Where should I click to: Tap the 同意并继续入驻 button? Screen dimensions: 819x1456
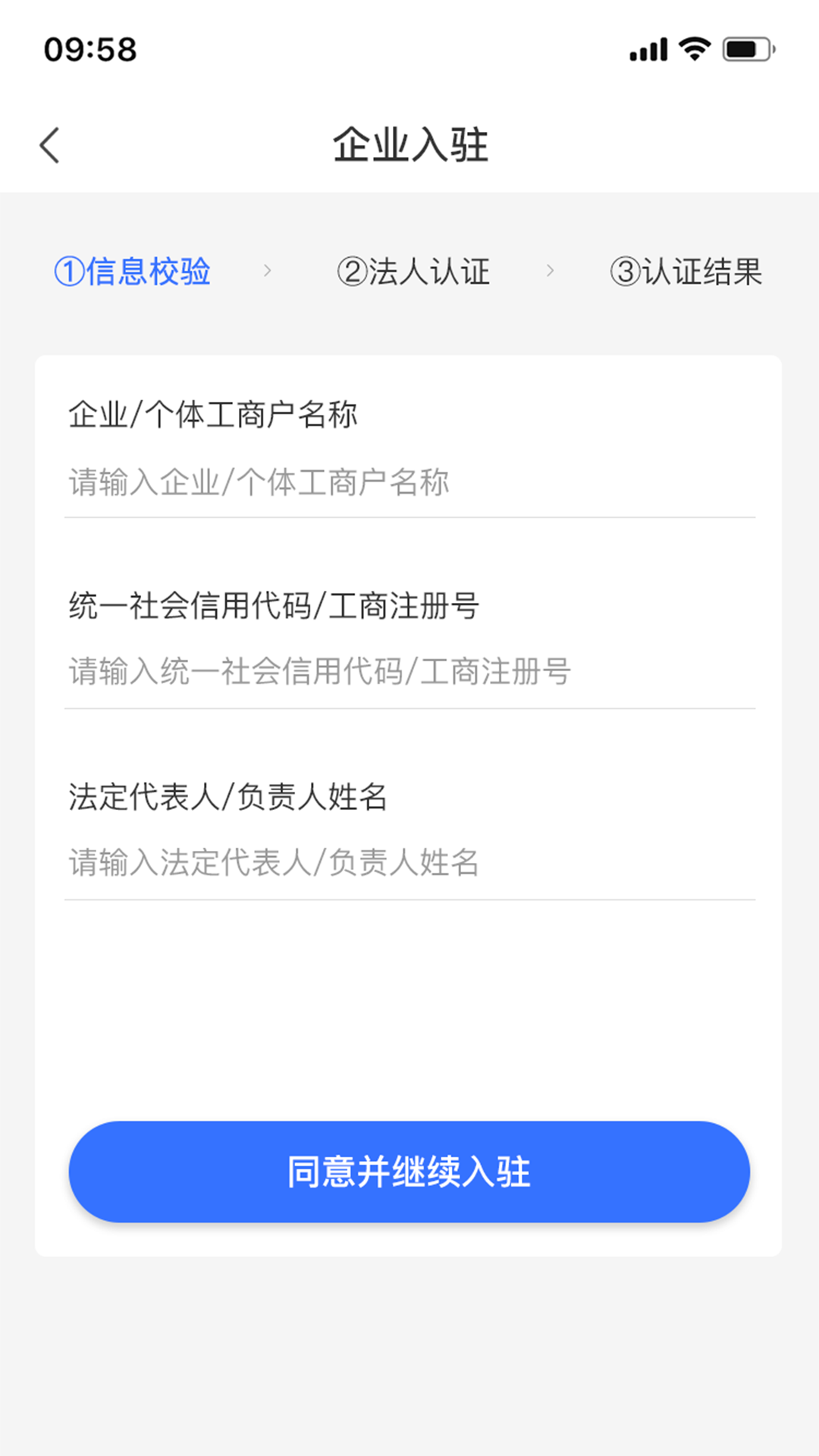click(409, 1172)
